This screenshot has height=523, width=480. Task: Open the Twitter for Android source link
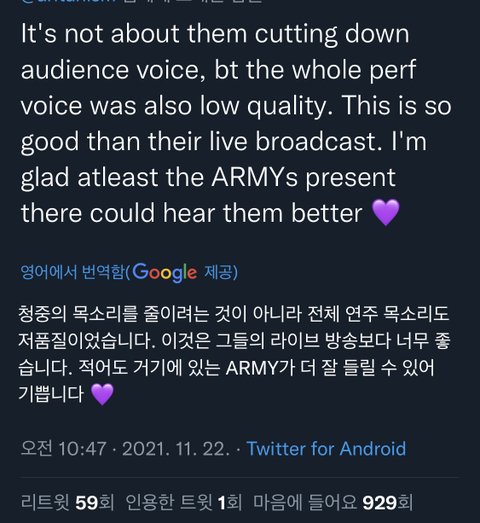pos(326,448)
